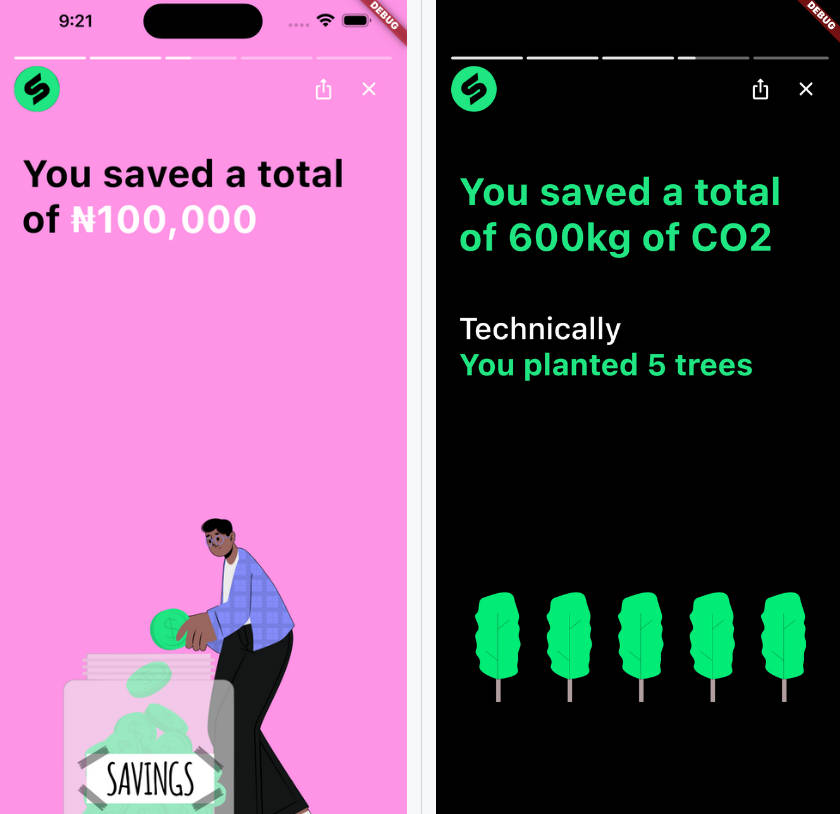840x814 pixels.
Task: Share the 600kg CO2 story
Action: click(760, 90)
